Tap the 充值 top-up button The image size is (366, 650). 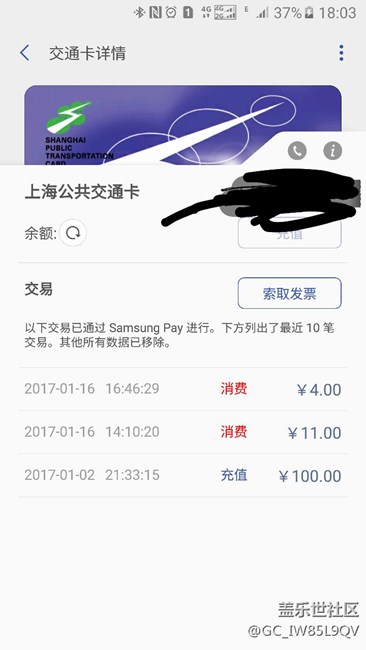click(290, 234)
